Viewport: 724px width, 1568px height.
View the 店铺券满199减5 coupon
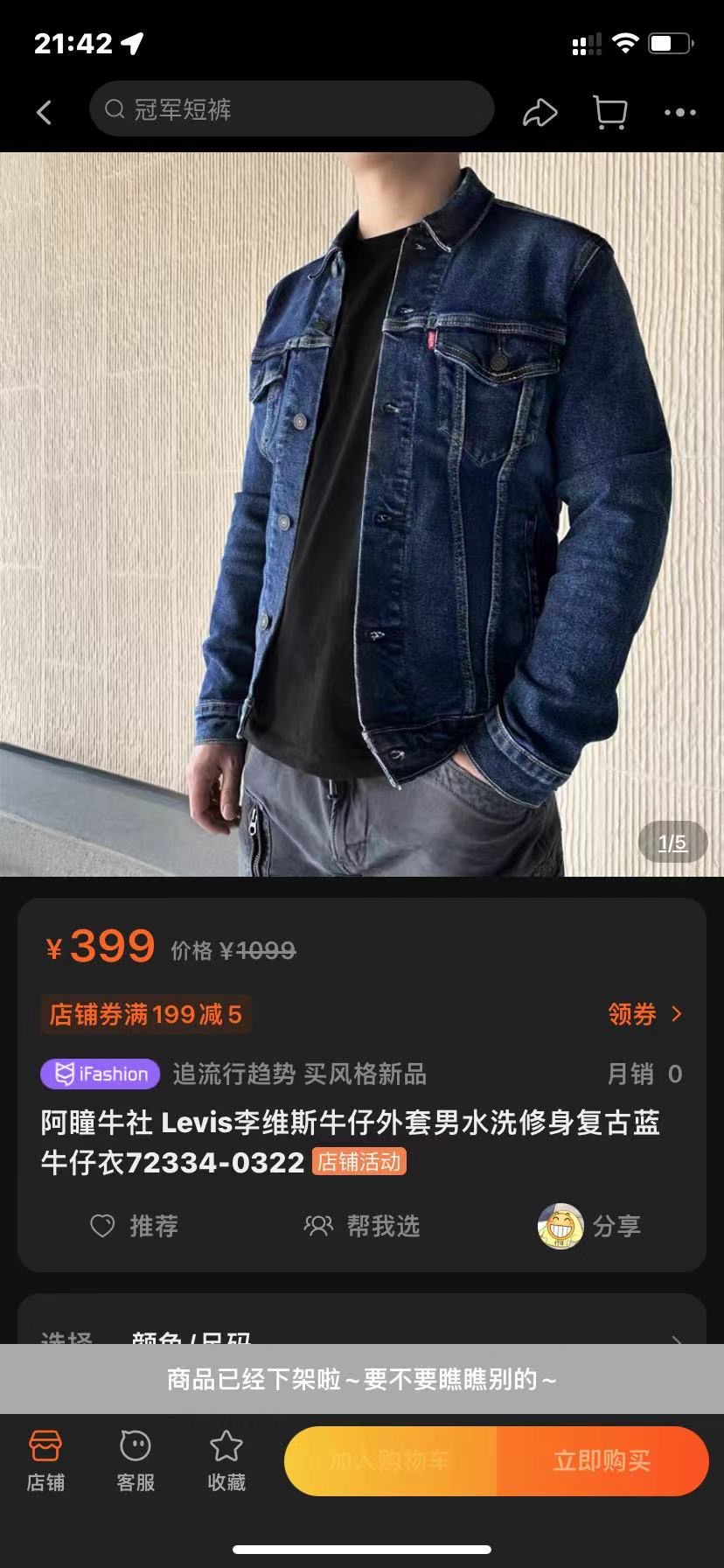pyautogui.click(x=145, y=1014)
